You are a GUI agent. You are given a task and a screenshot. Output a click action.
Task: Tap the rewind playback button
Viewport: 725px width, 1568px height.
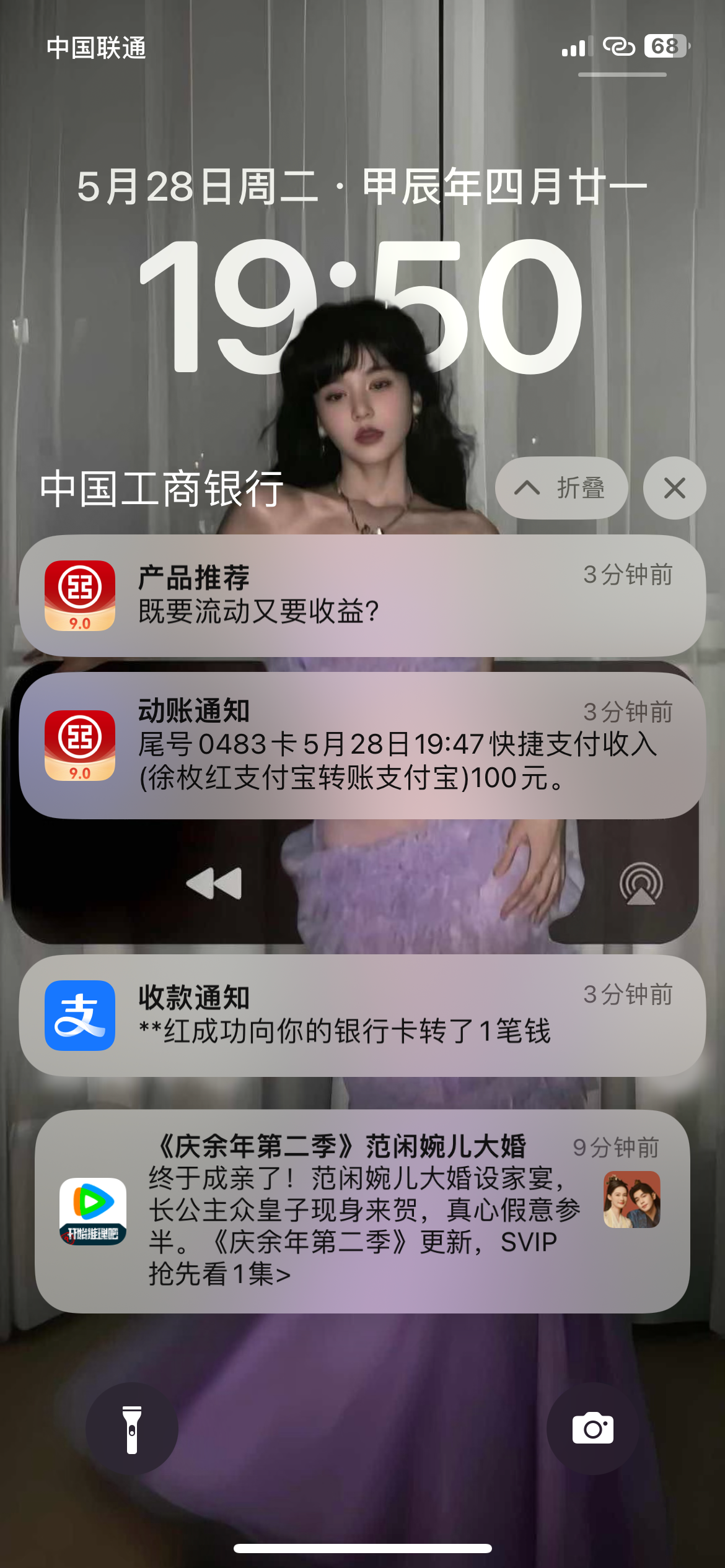point(214,883)
